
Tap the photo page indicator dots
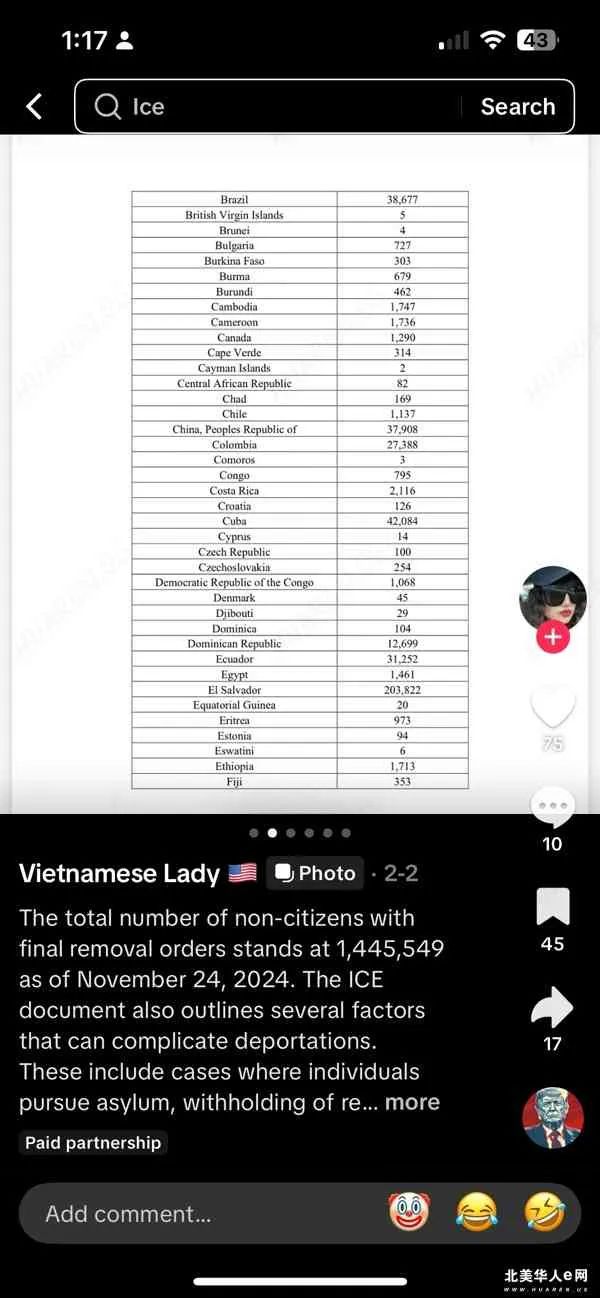[300, 832]
